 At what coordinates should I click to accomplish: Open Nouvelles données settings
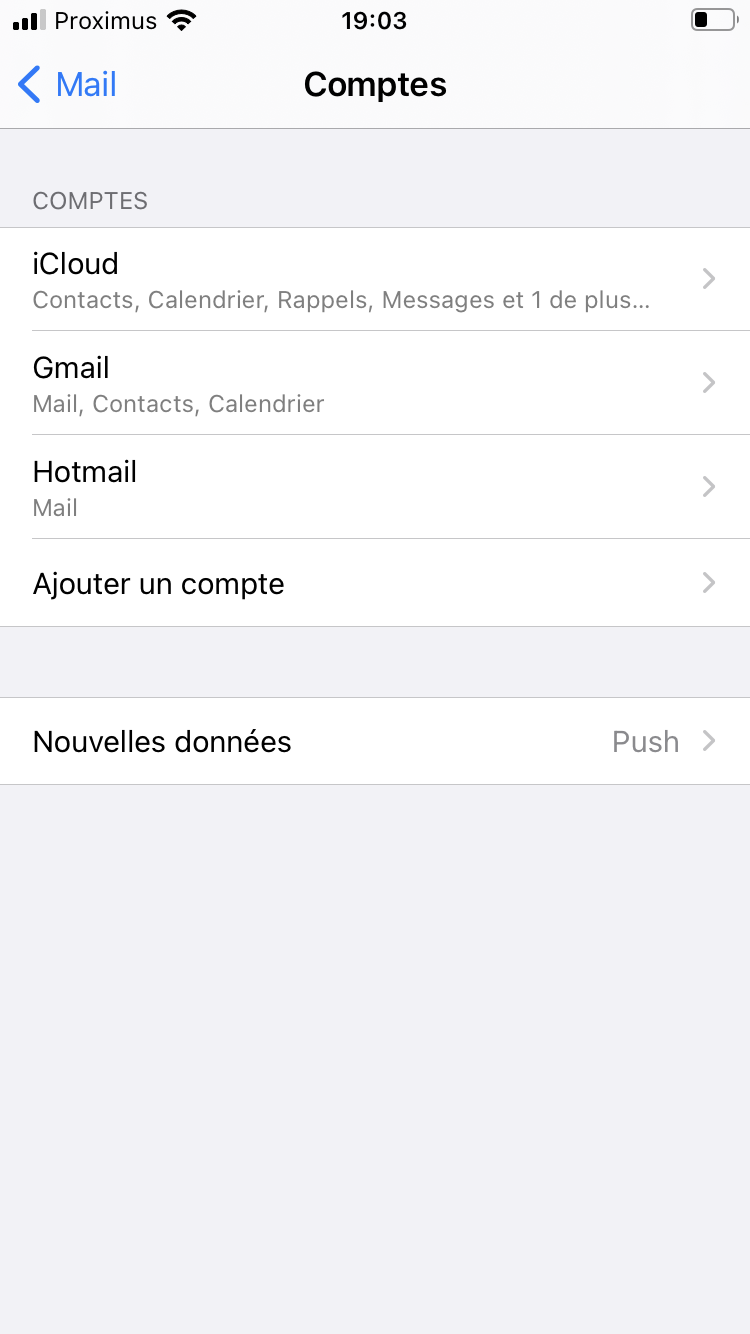pos(375,741)
